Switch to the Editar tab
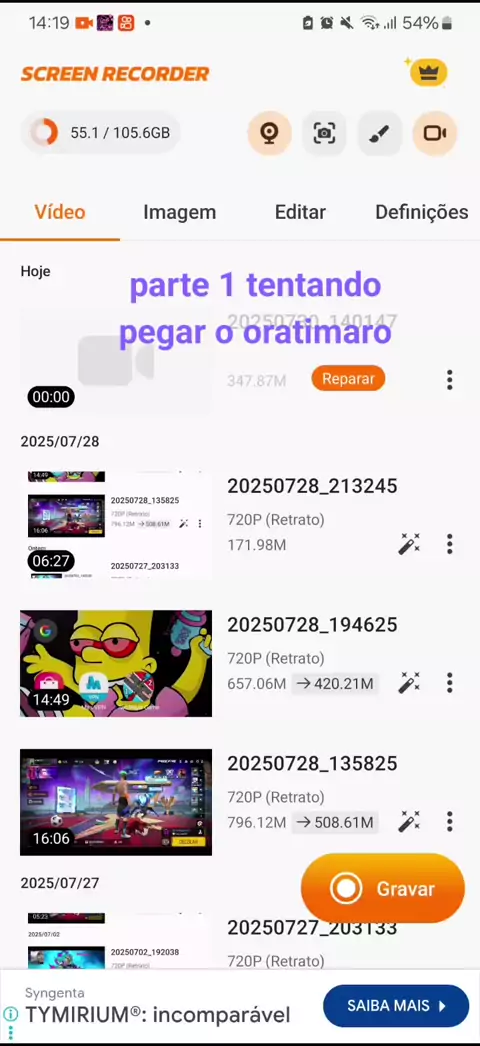 (300, 212)
